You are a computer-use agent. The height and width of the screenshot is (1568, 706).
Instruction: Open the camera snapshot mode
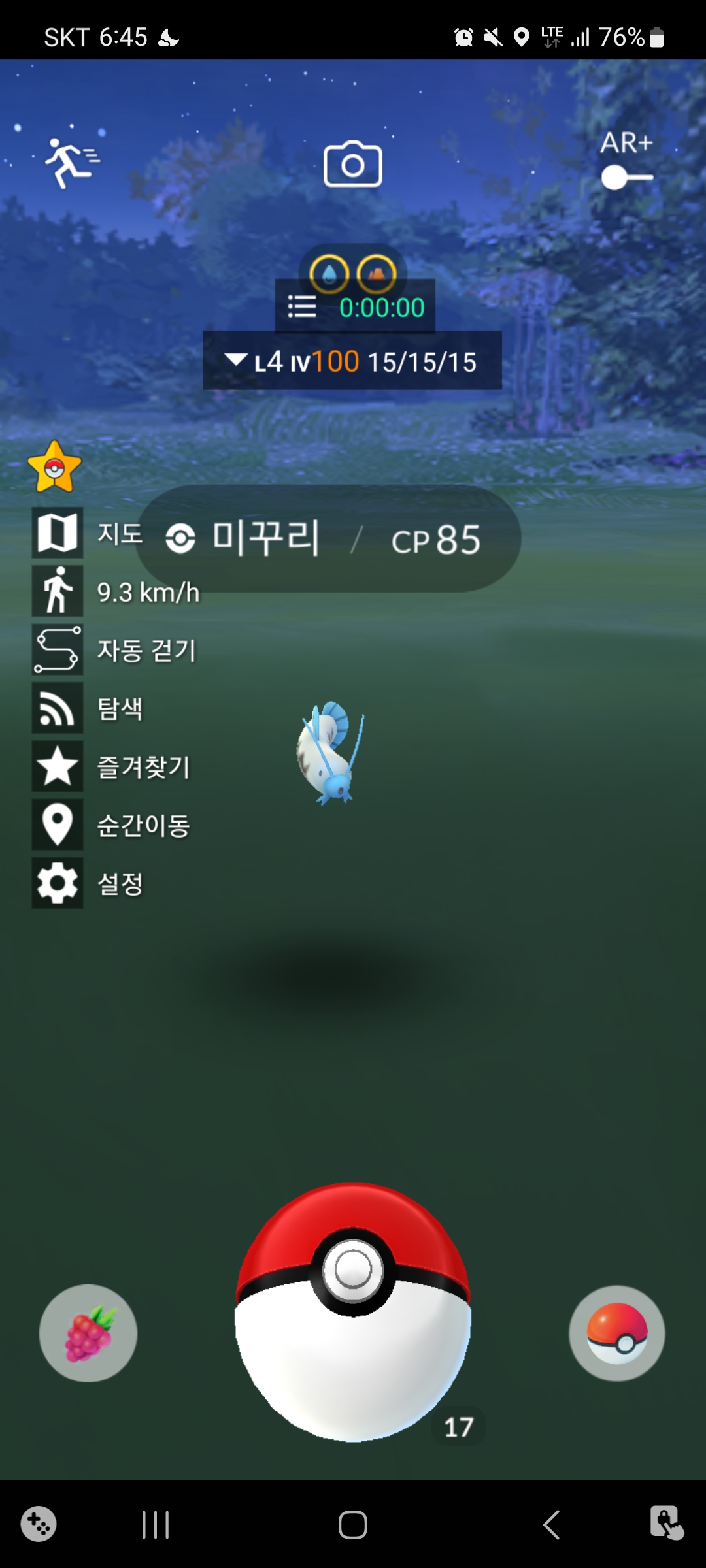352,165
